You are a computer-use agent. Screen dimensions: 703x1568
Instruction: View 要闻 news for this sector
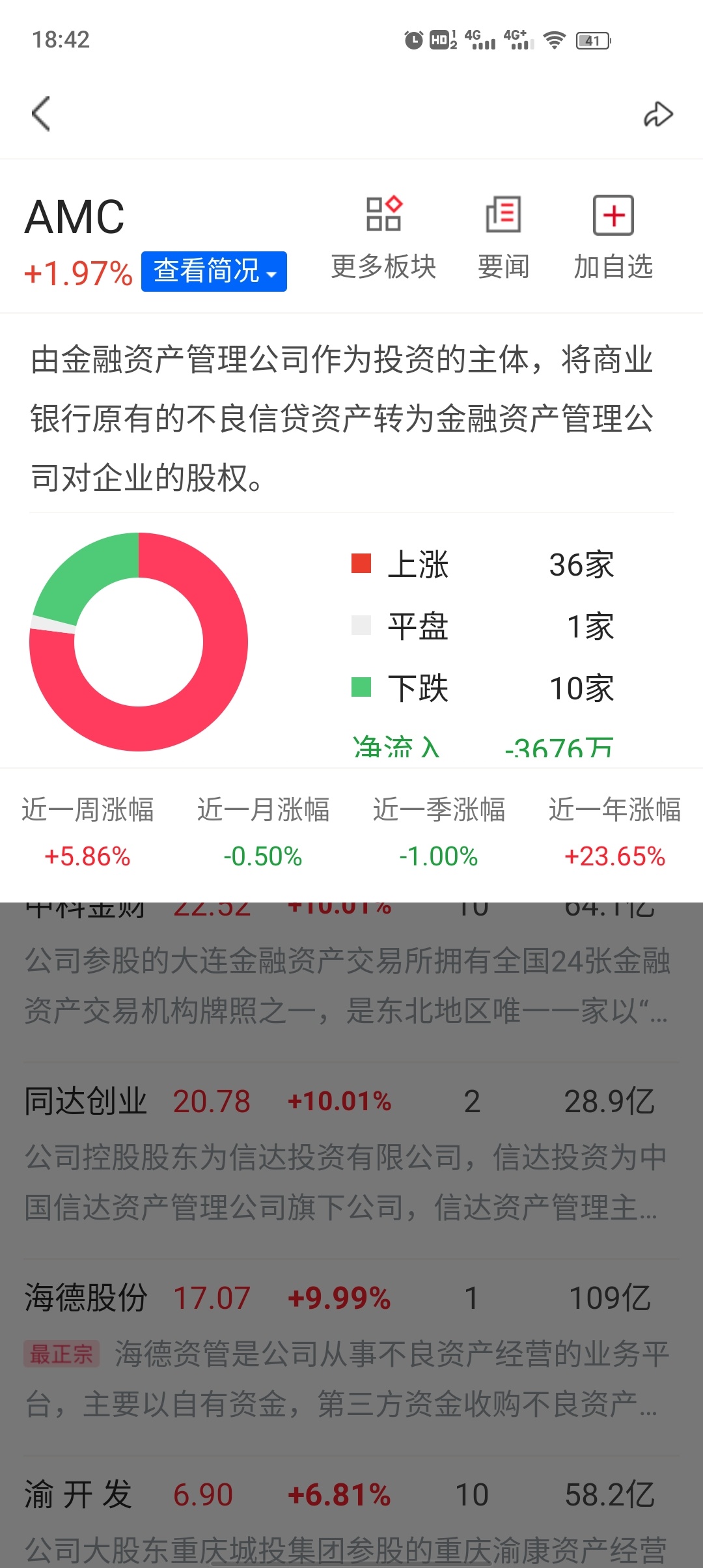(x=503, y=238)
